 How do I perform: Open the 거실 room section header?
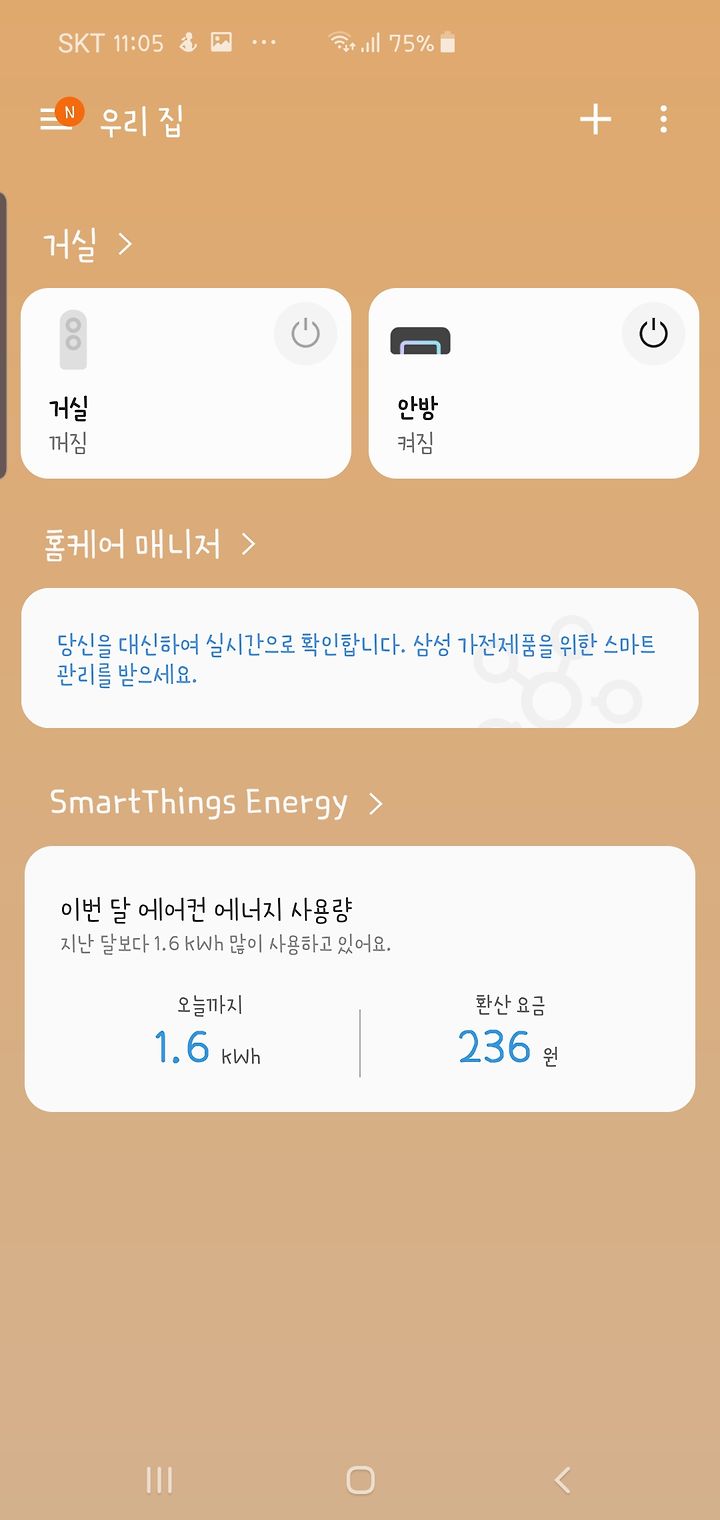click(x=88, y=244)
